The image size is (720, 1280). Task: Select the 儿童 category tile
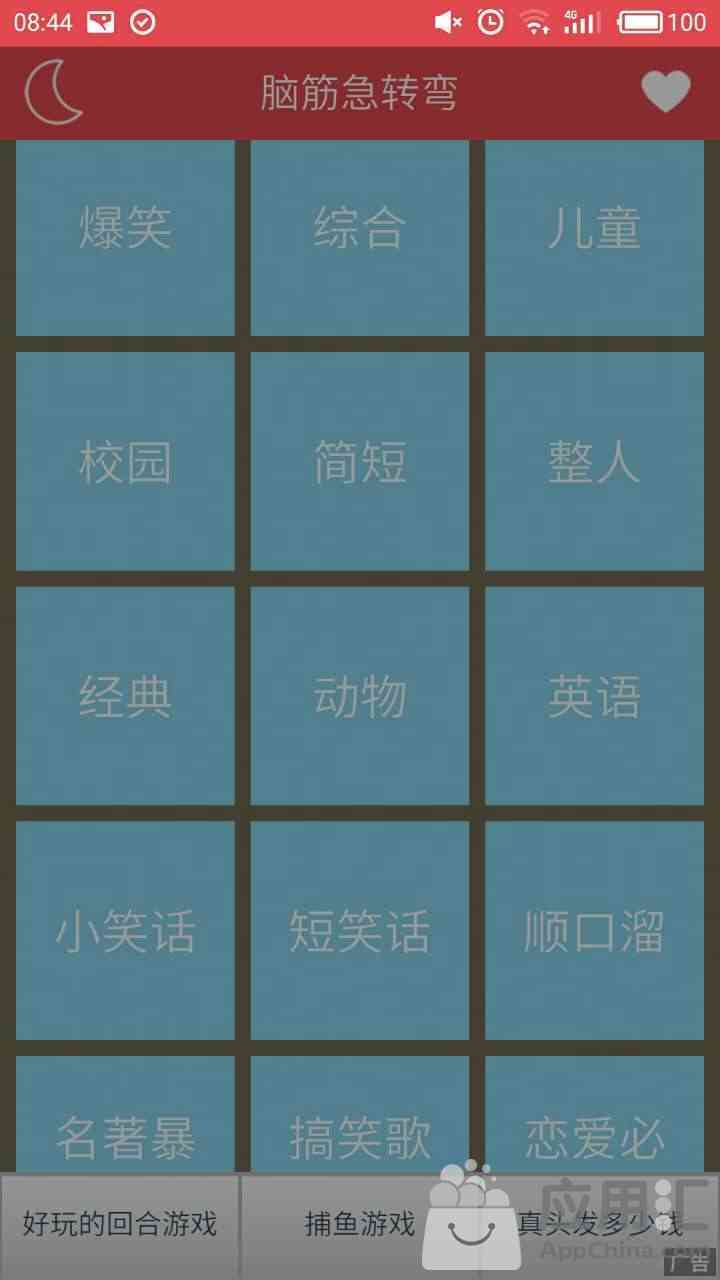click(594, 238)
